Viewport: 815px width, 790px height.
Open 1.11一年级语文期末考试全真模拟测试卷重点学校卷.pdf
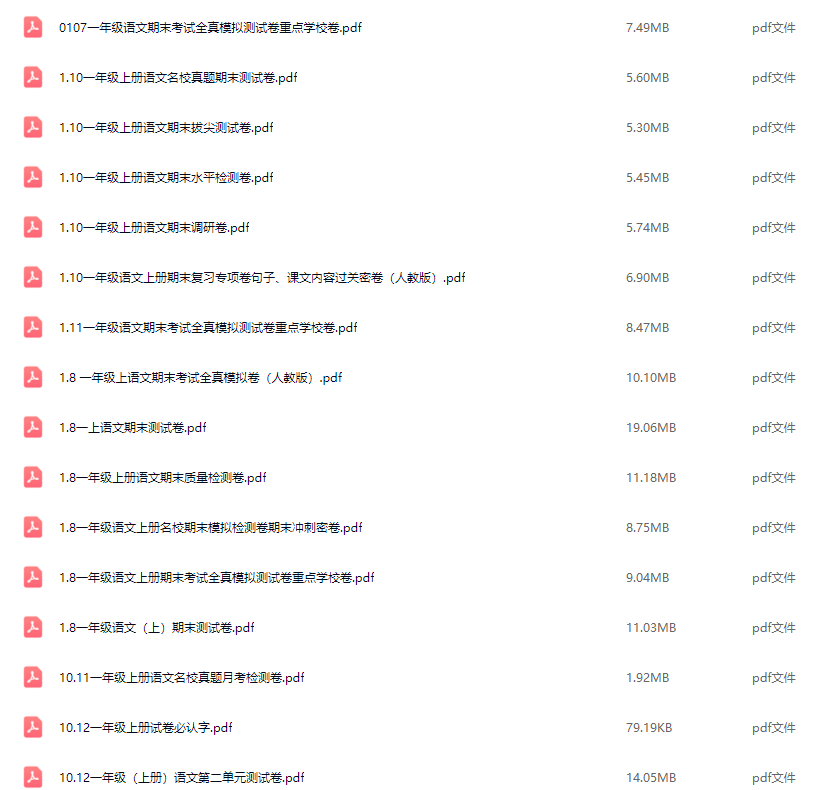coord(208,328)
